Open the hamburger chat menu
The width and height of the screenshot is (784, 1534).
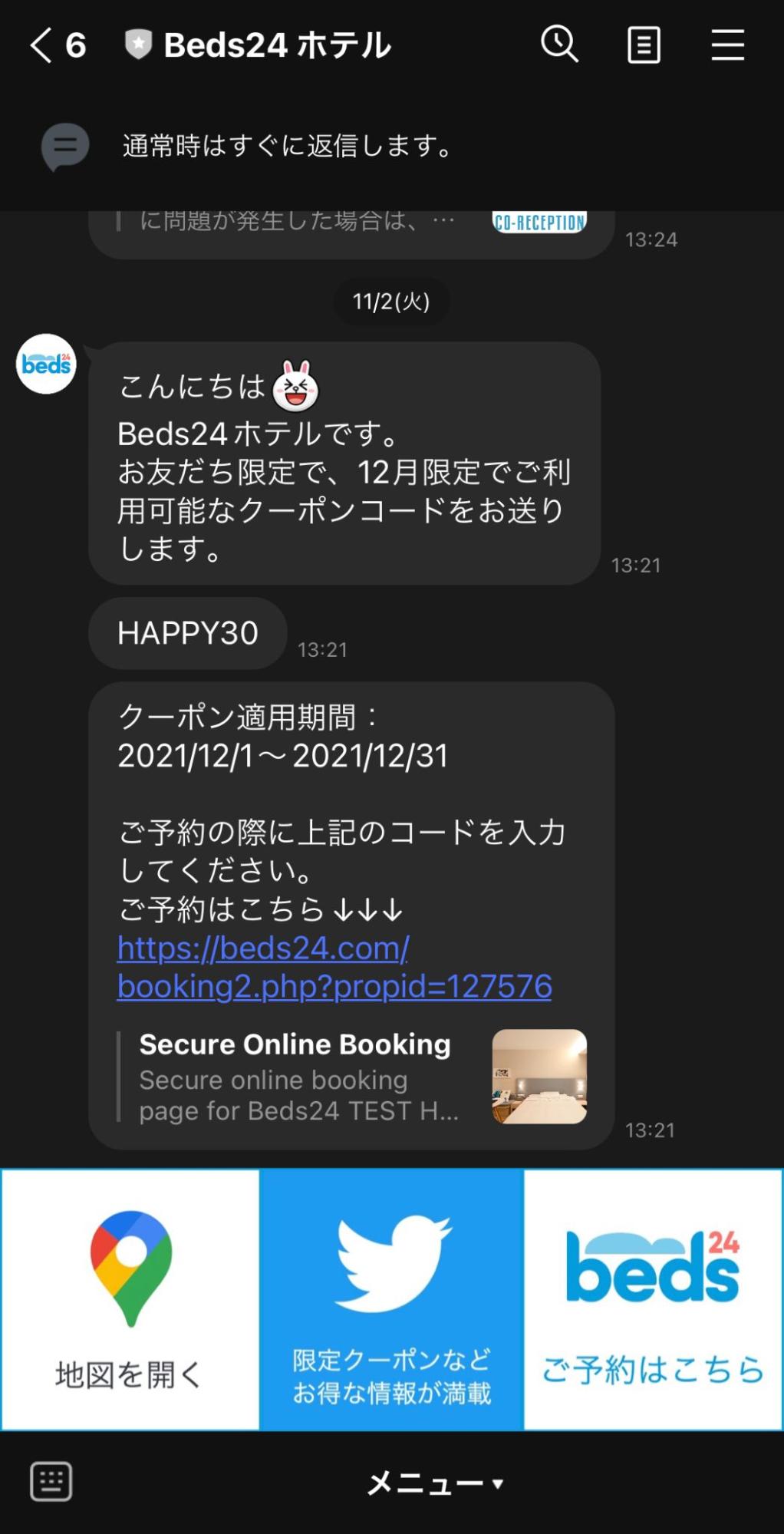tap(727, 45)
